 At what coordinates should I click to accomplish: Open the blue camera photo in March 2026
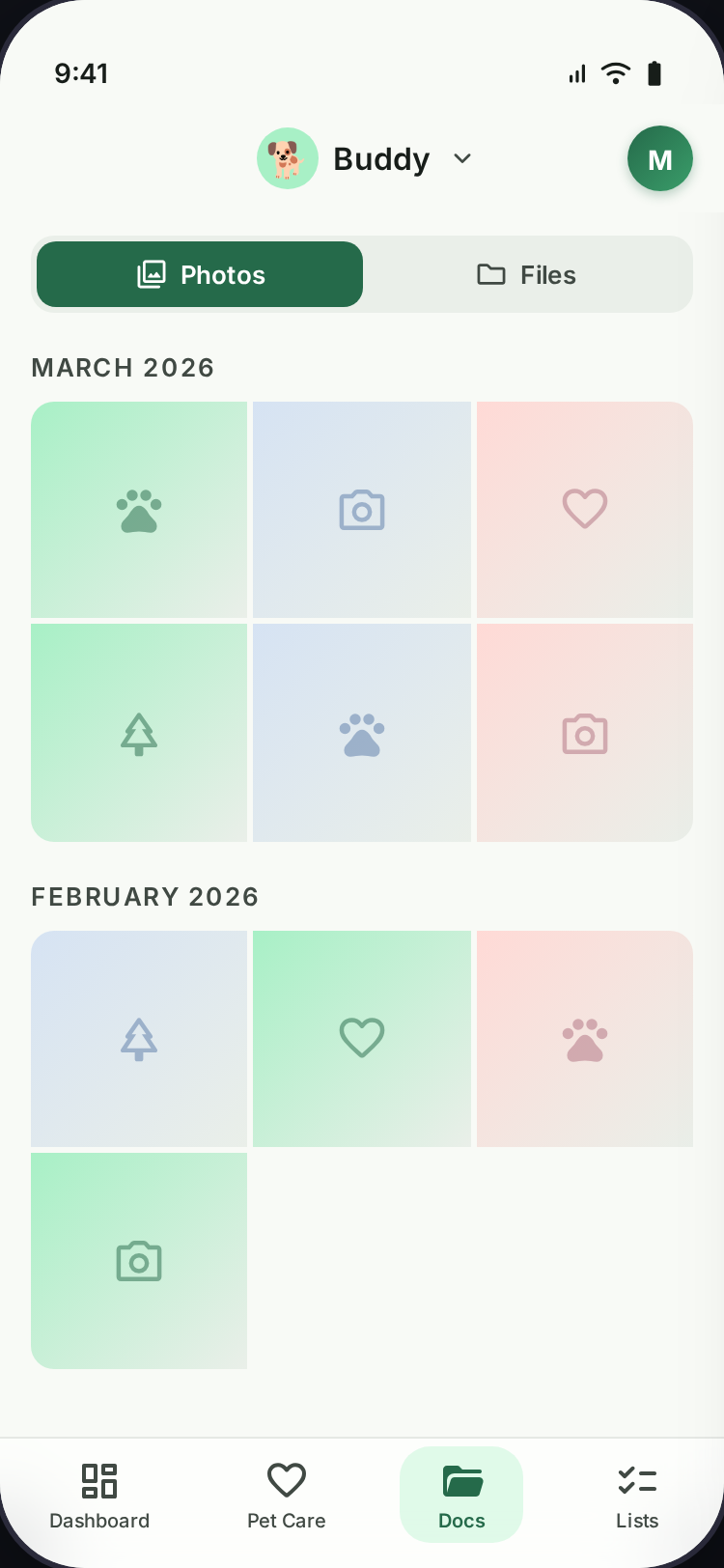tap(362, 510)
